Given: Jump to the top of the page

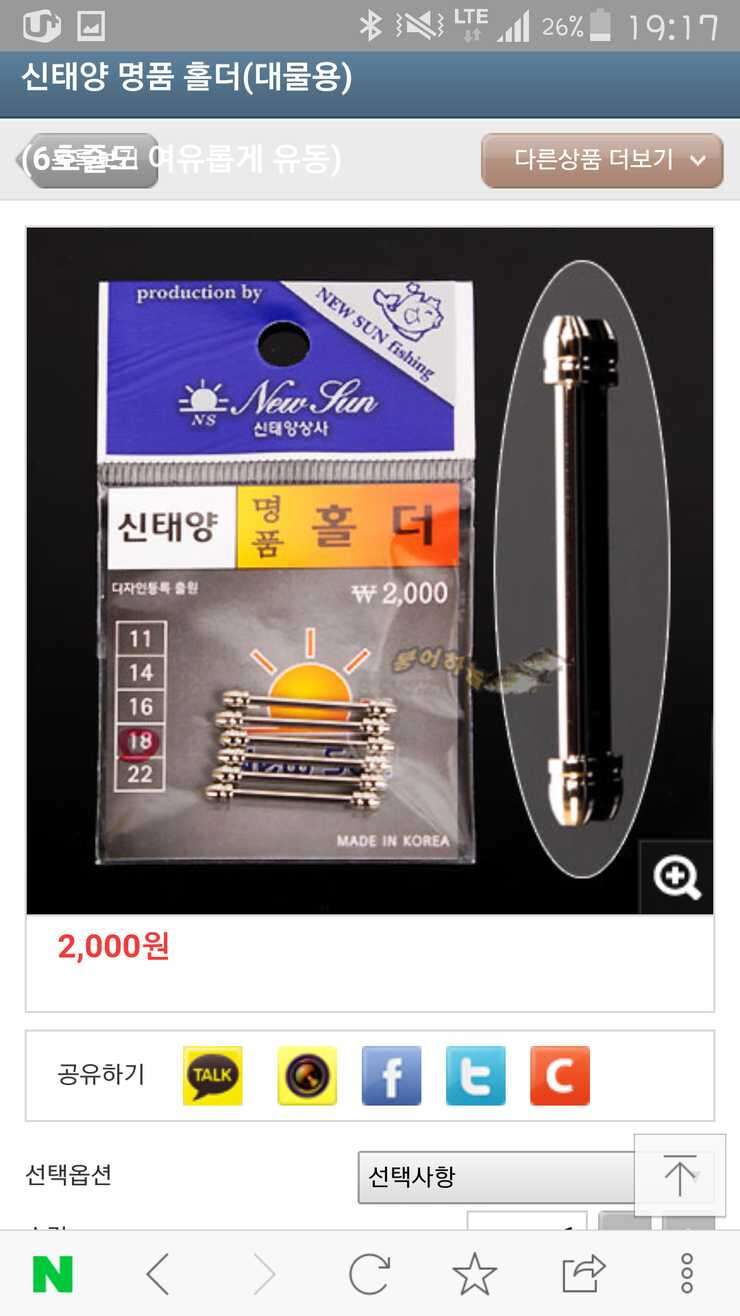Looking at the screenshot, I should (x=680, y=1175).
